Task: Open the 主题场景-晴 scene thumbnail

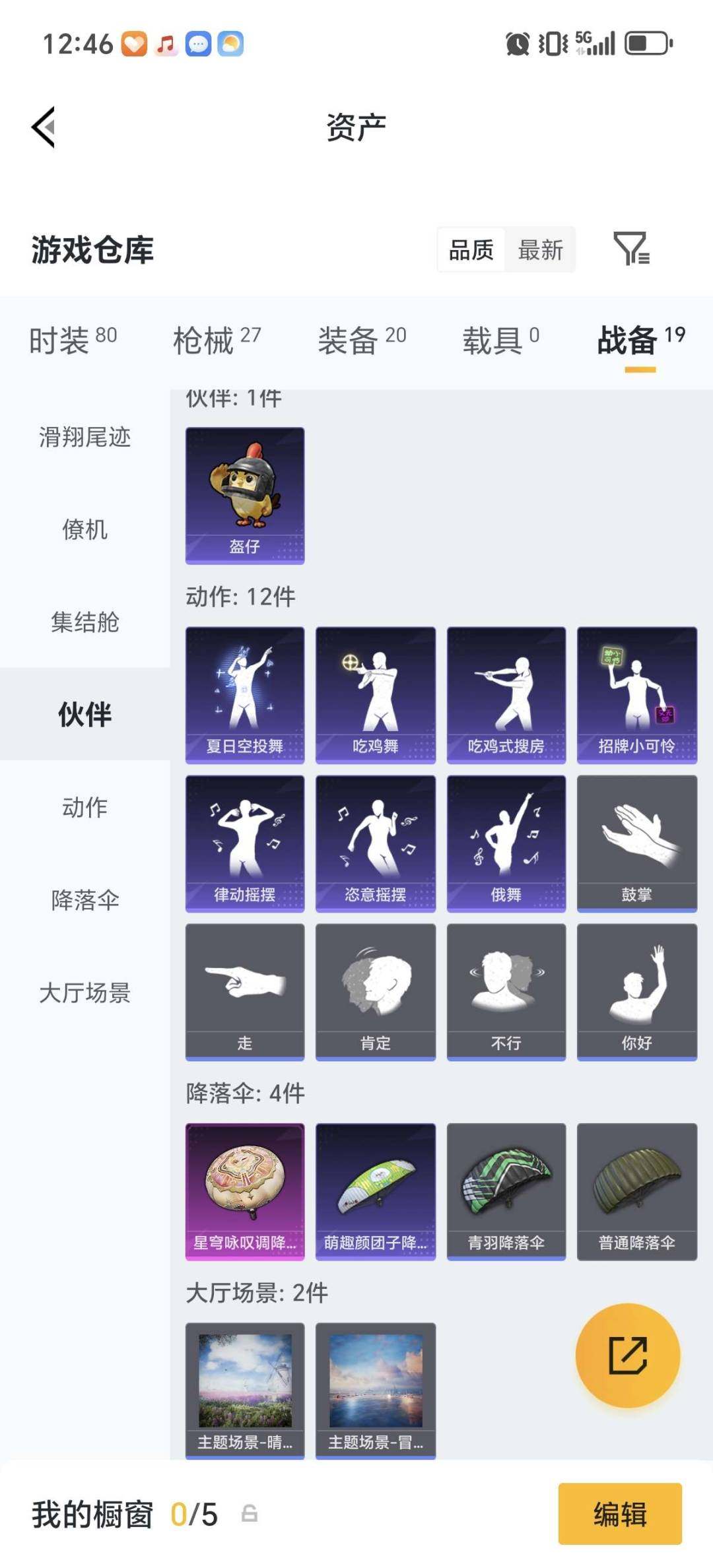Action: (244, 1392)
